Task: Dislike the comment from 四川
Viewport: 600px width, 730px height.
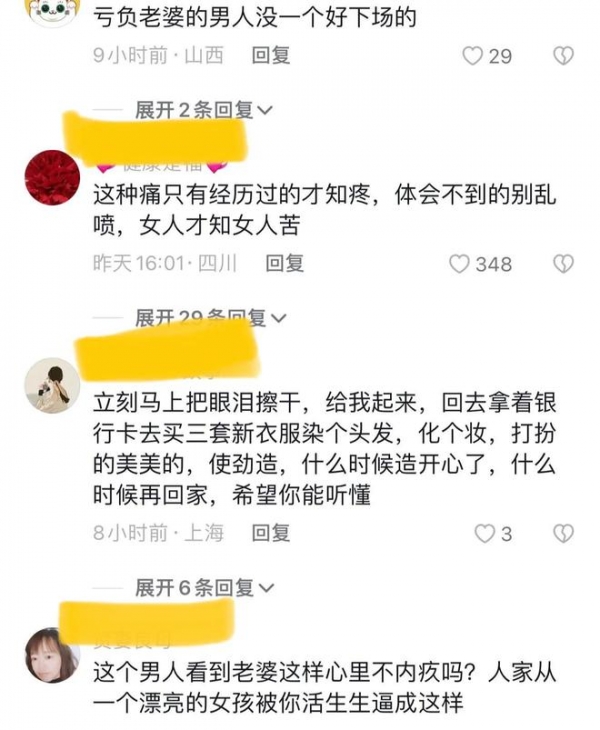Action: coord(564,264)
